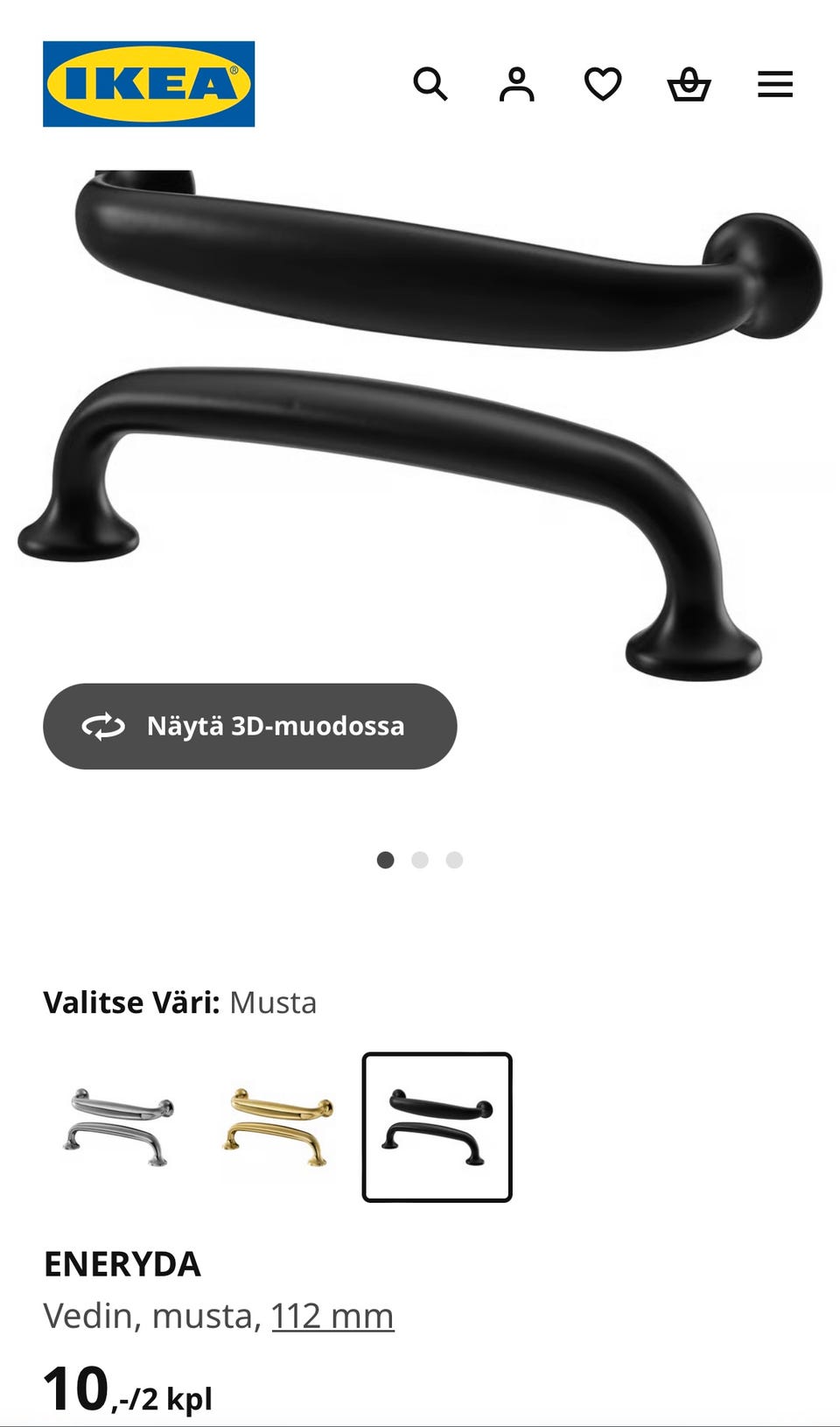Screen dimensions: 840x1427
Task: Navigate to the IKEA homepage via logo
Action: pyautogui.click(x=149, y=84)
